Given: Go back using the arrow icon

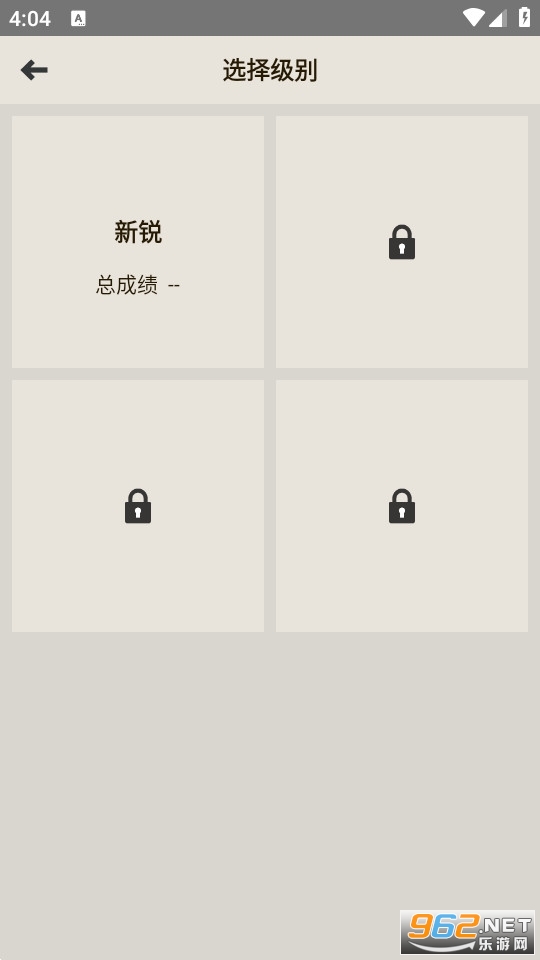Looking at the screenshot, I should click(34, 70).
